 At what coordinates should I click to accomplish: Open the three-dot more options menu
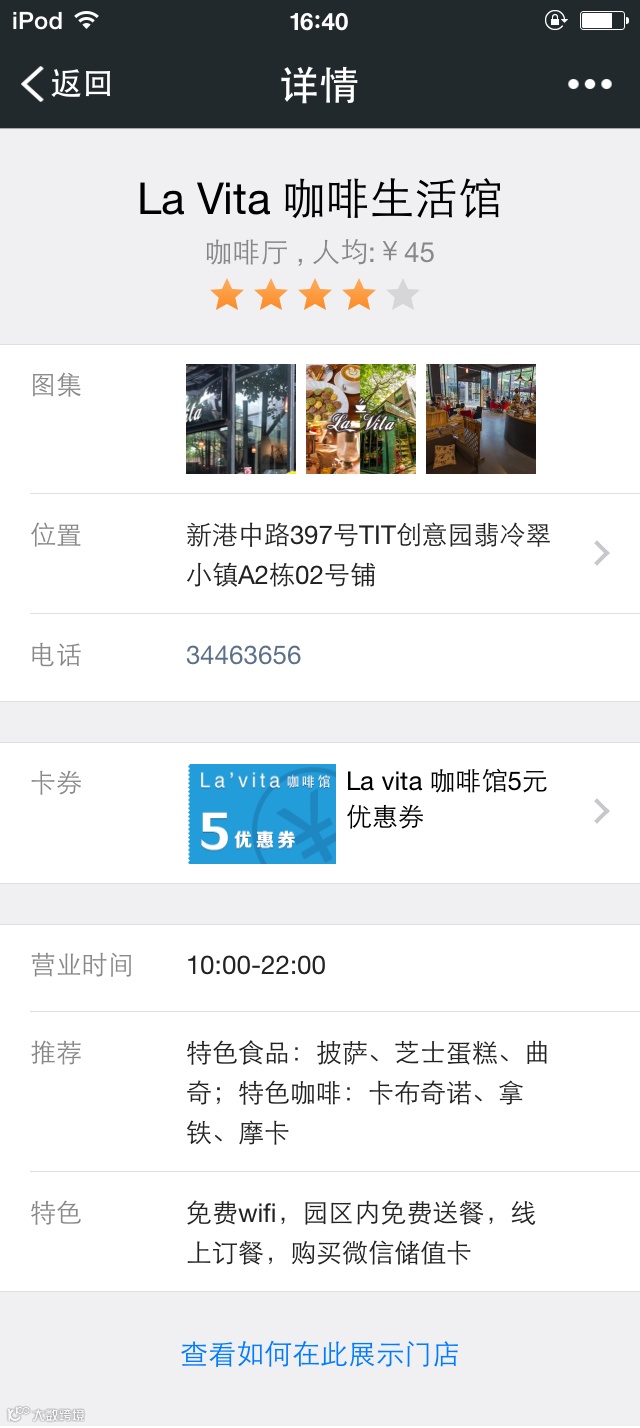(590, 84)
